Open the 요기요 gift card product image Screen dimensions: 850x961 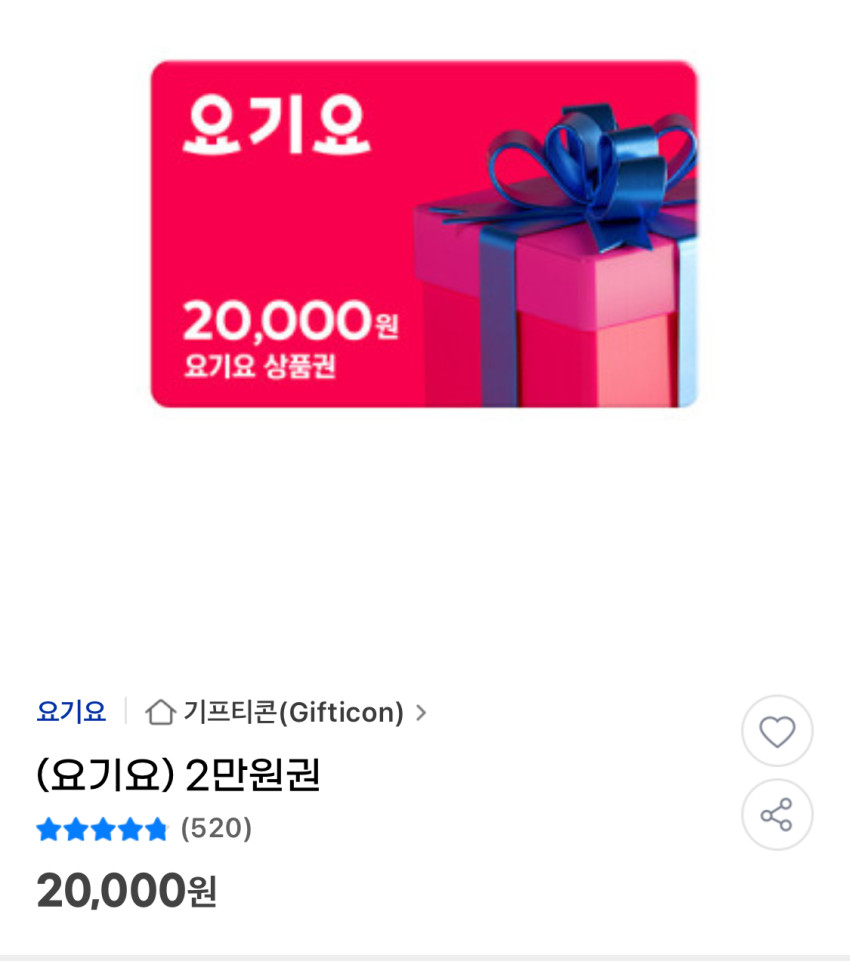point(424,234)
